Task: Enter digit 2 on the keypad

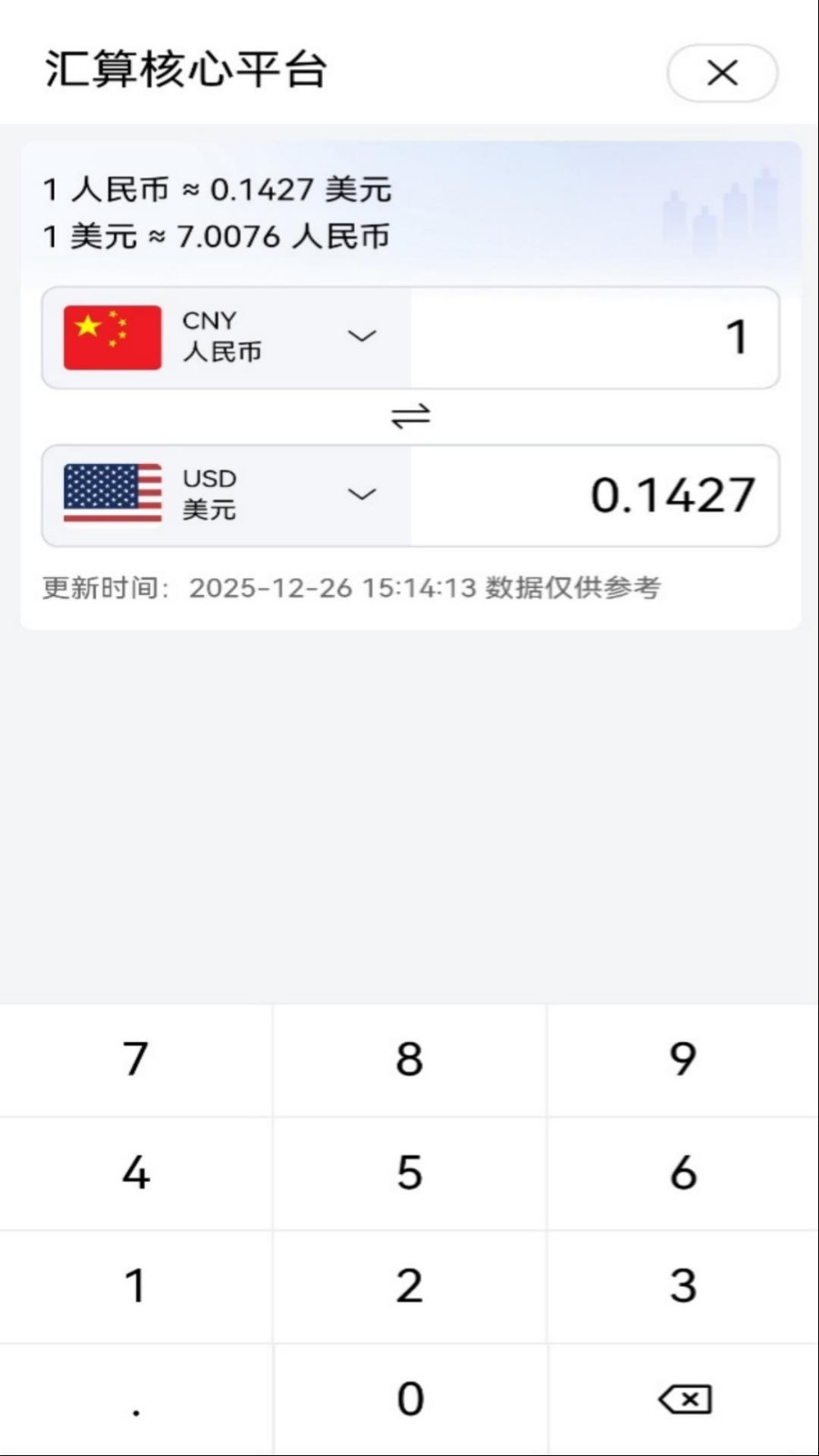Action: coord(409,1286)
